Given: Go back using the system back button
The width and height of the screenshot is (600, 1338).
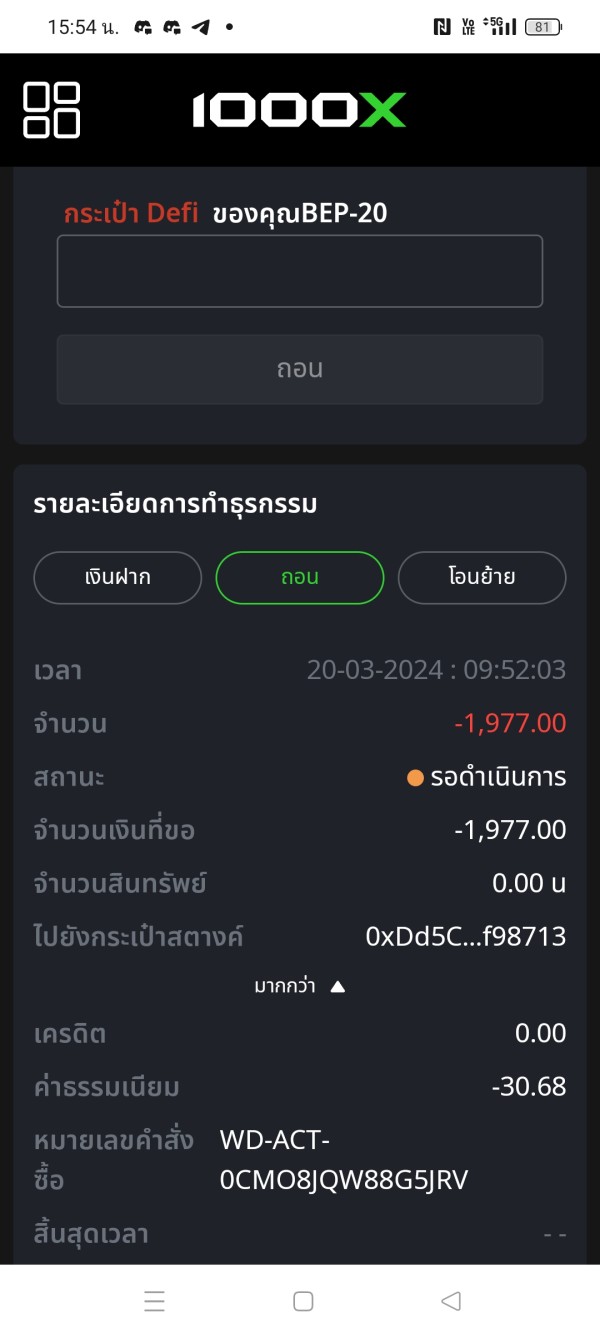Looking at the screenshot, I should coord(451,1301).
